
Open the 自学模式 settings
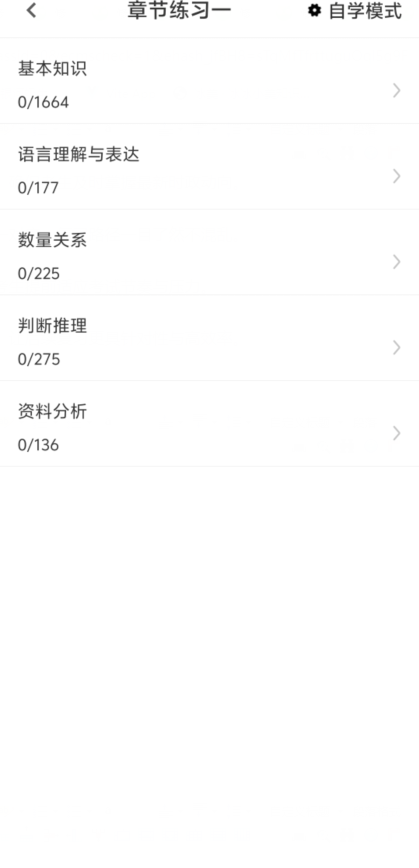355,11
